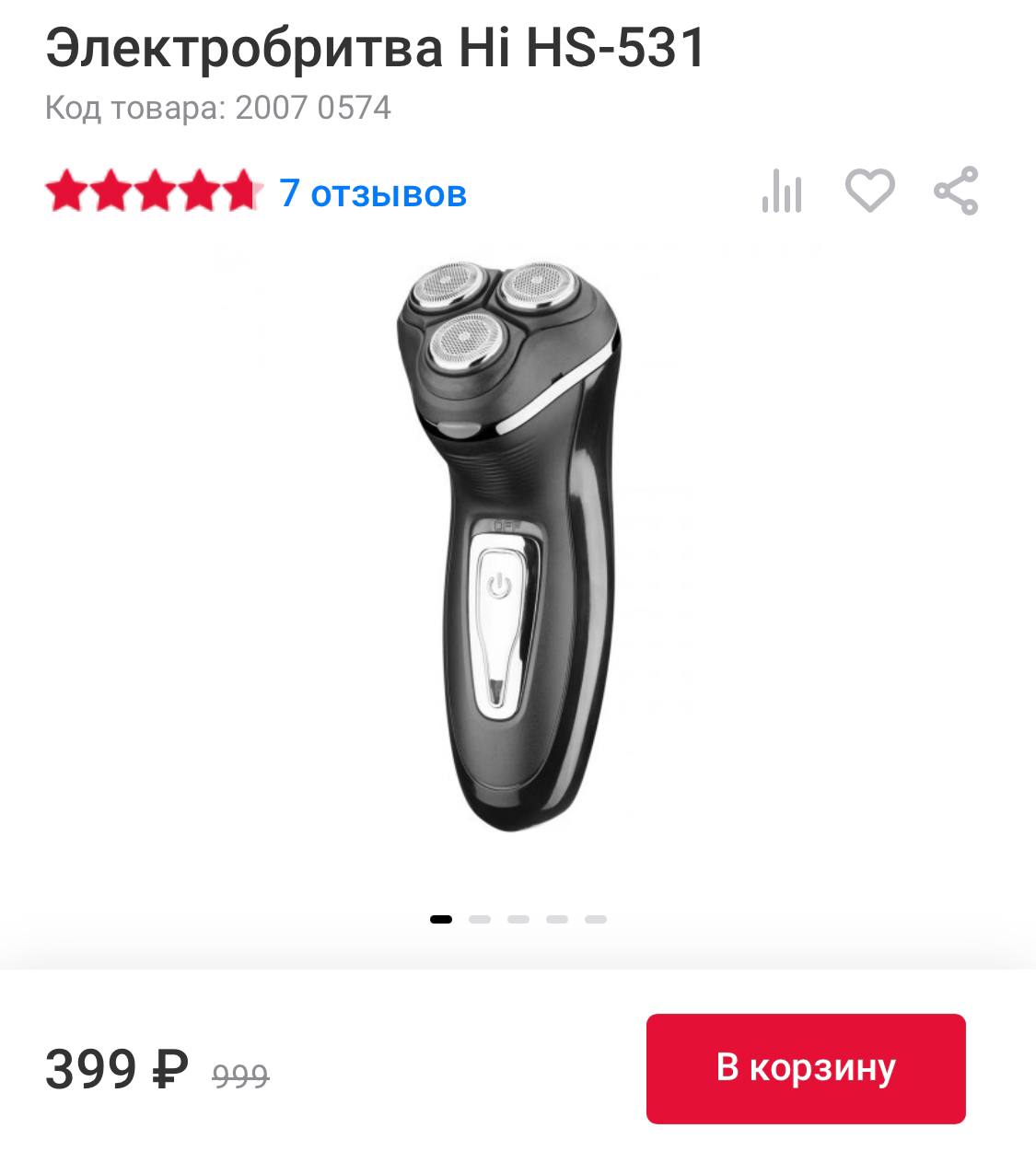
Task: Tap В корзину to add to cart
Action: pos(806,1068)
